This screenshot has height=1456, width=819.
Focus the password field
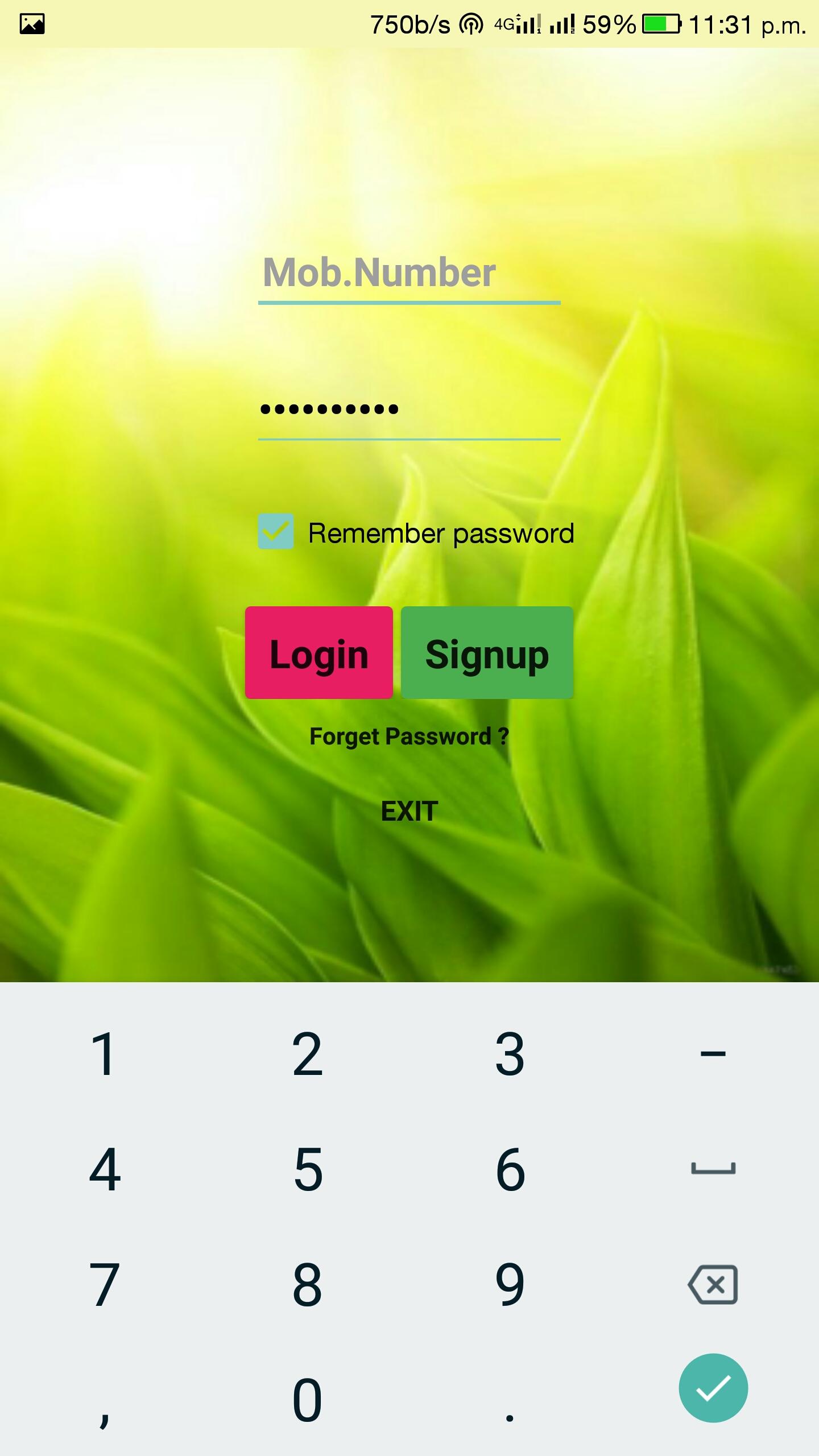(408, 409)
